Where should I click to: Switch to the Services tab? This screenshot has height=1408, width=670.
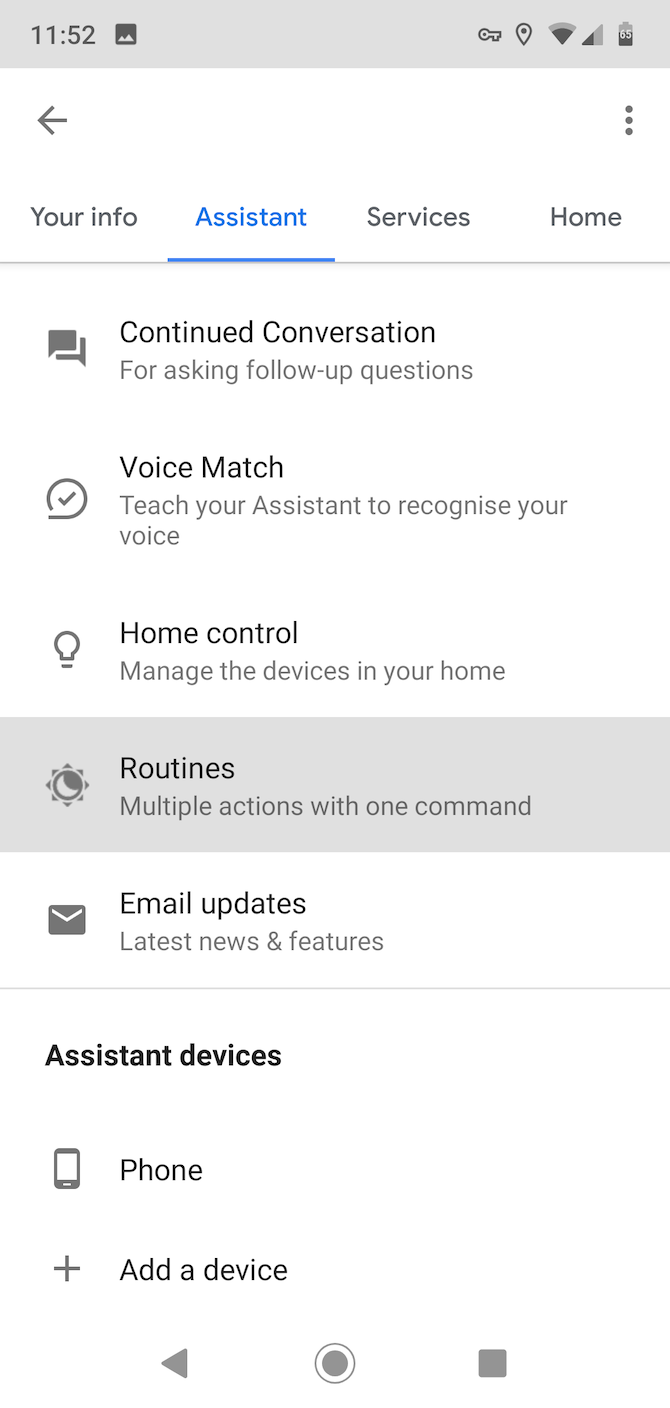(x=418, y=217)
